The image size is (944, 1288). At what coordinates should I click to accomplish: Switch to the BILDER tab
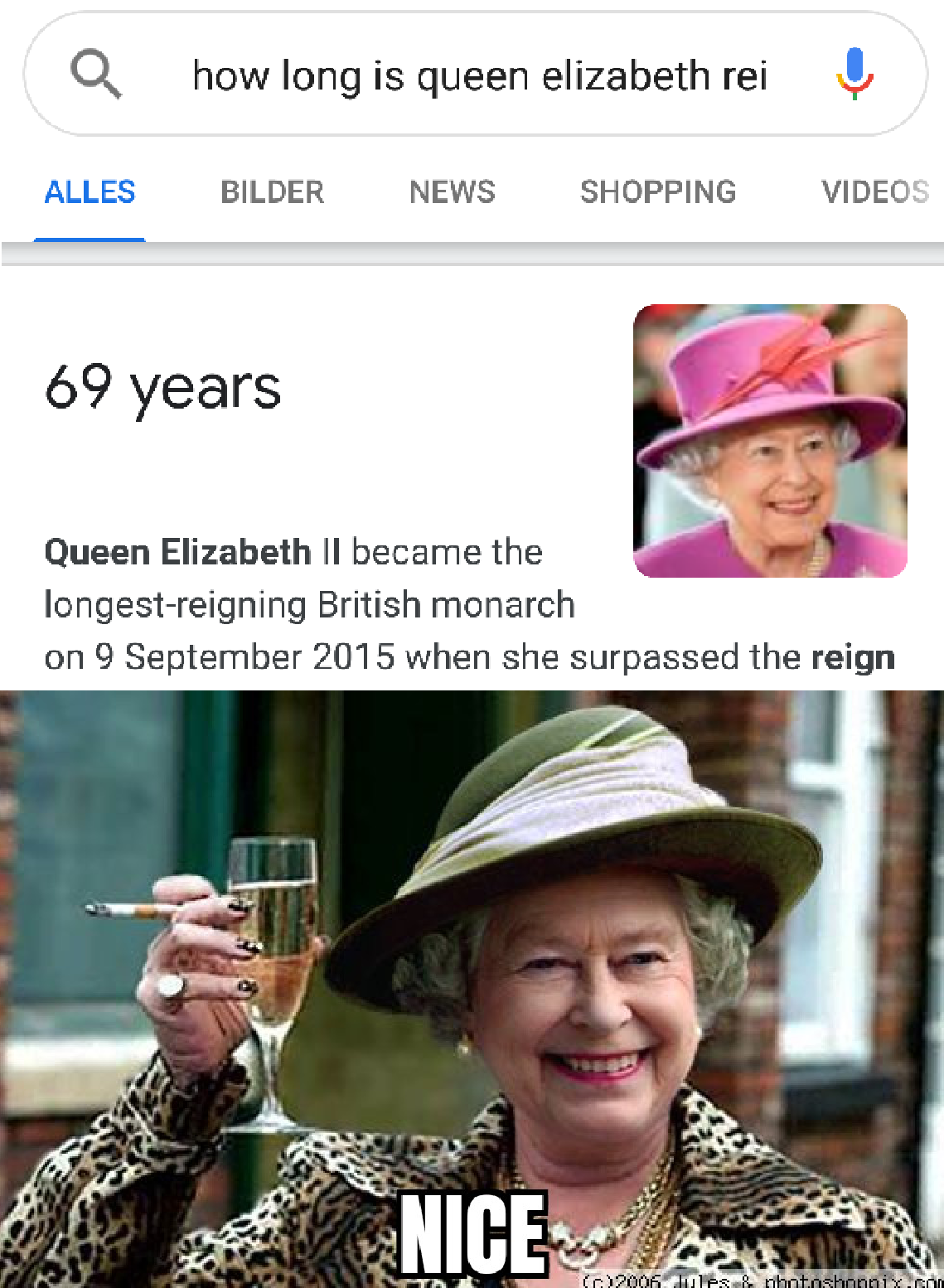pyautogui.click(x=273, y=191)
